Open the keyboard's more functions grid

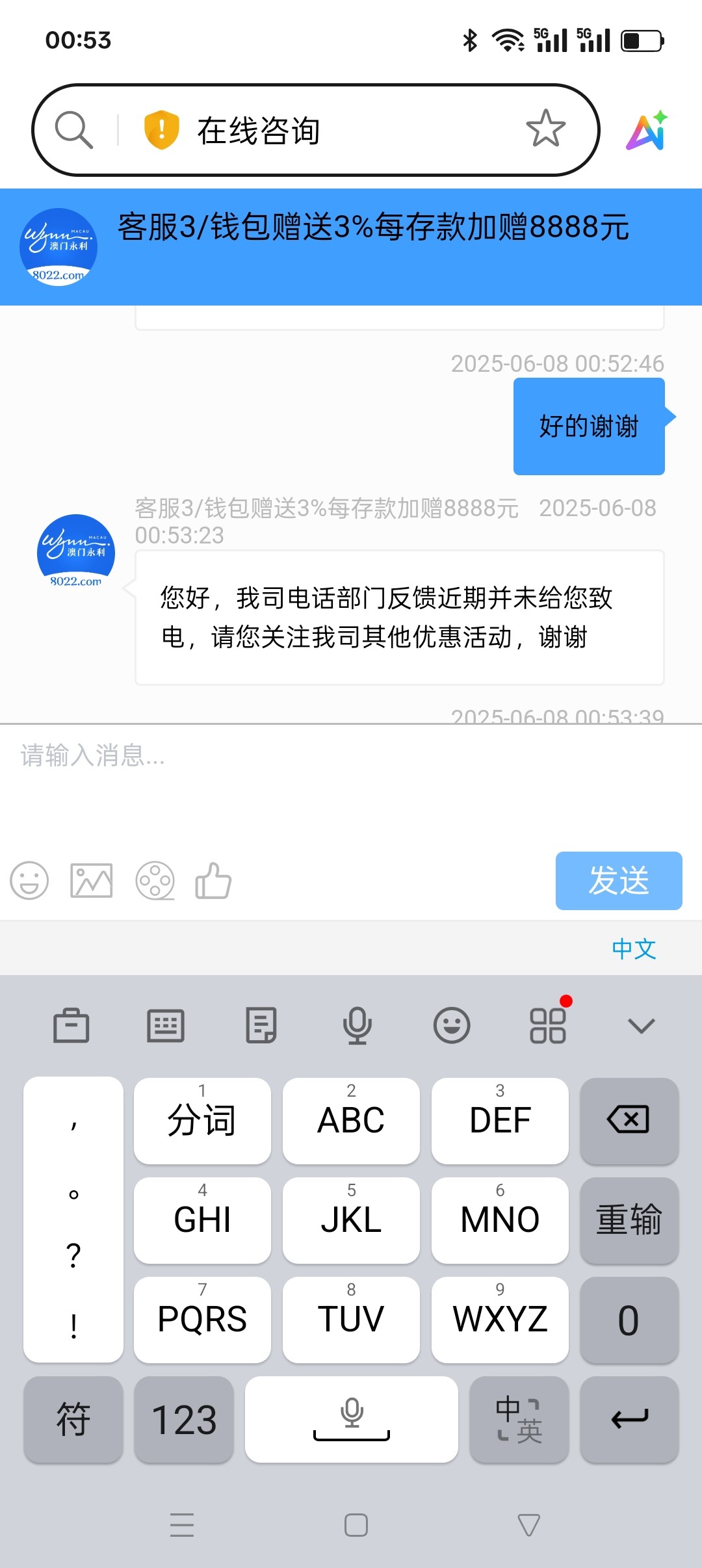tap(548, 1026)
